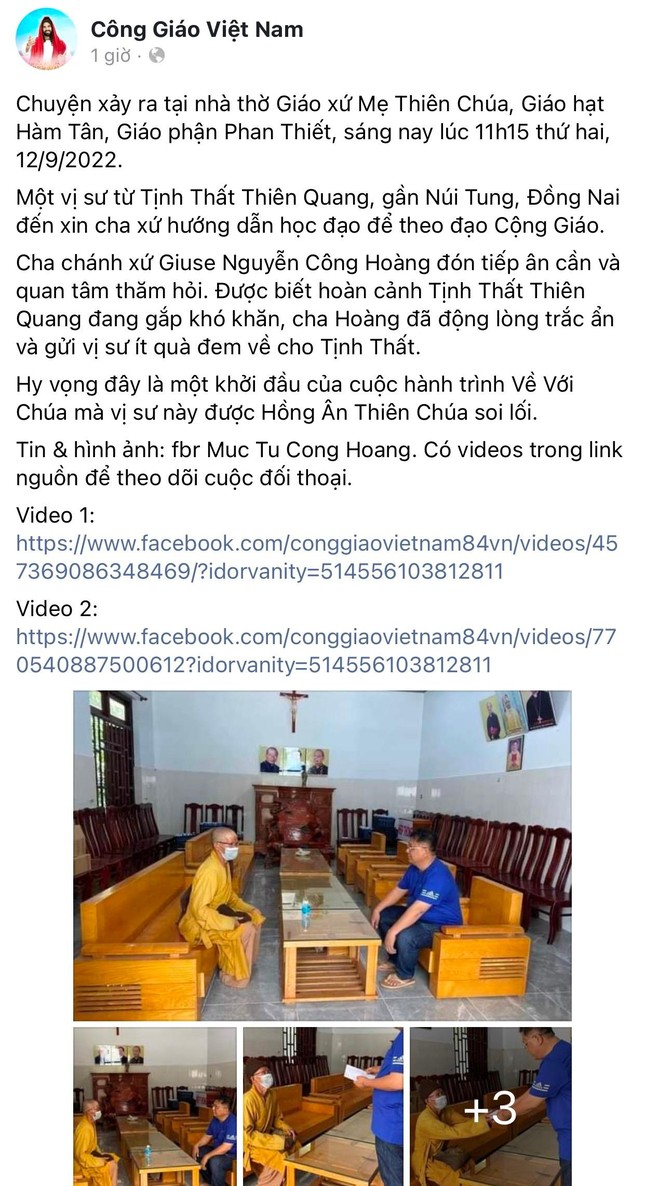Open the Video 2 Facebook link
645x1186 pixels.
pyautogui.click(x=316, y=650)
